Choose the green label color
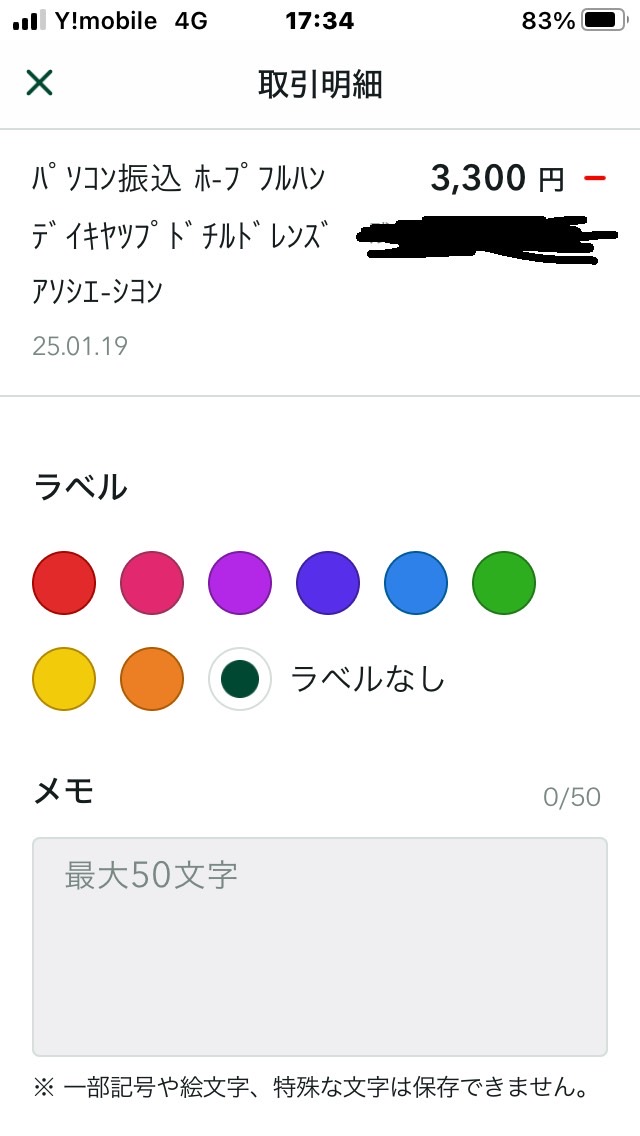Screen dimensions: 640x1136 tap(504, 582)
